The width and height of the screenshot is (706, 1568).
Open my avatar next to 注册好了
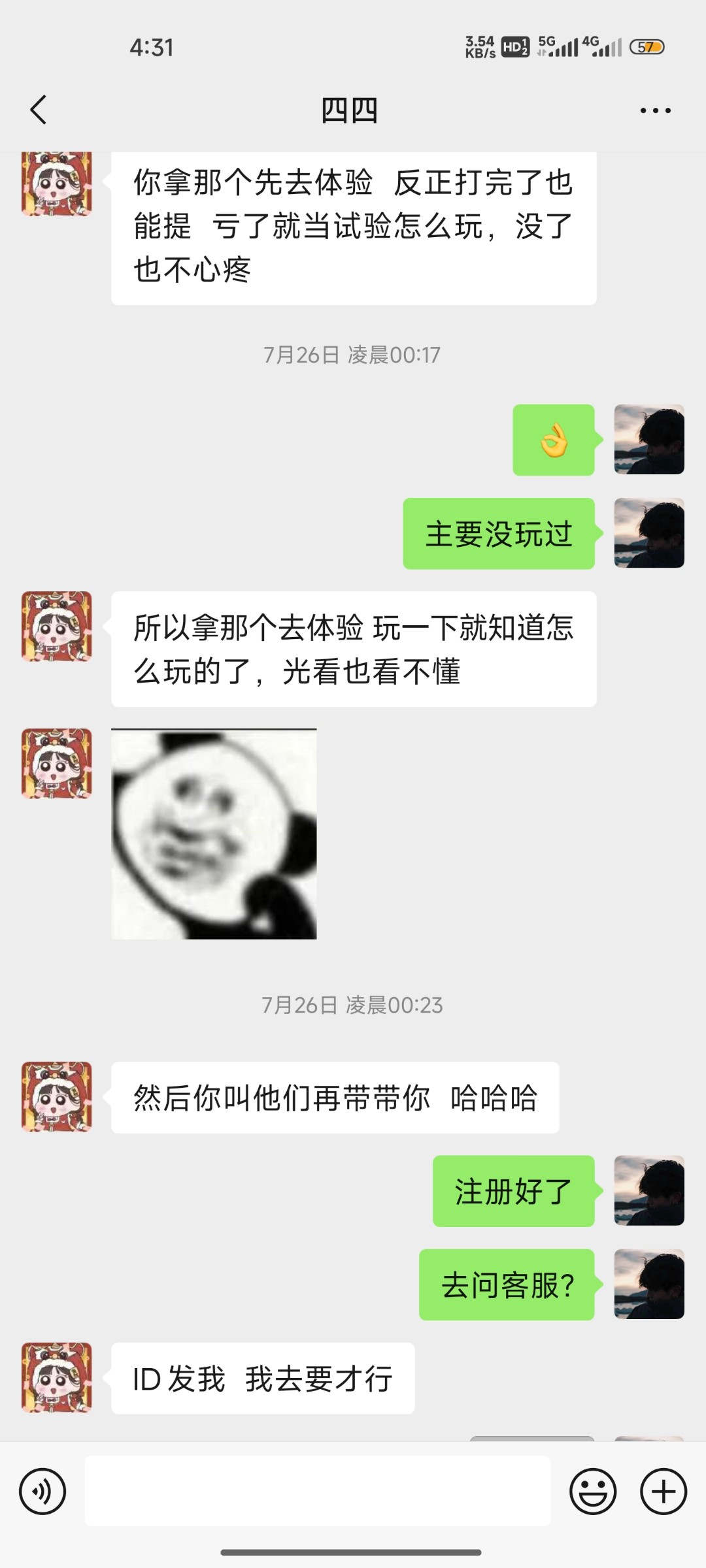(648, 1190)
